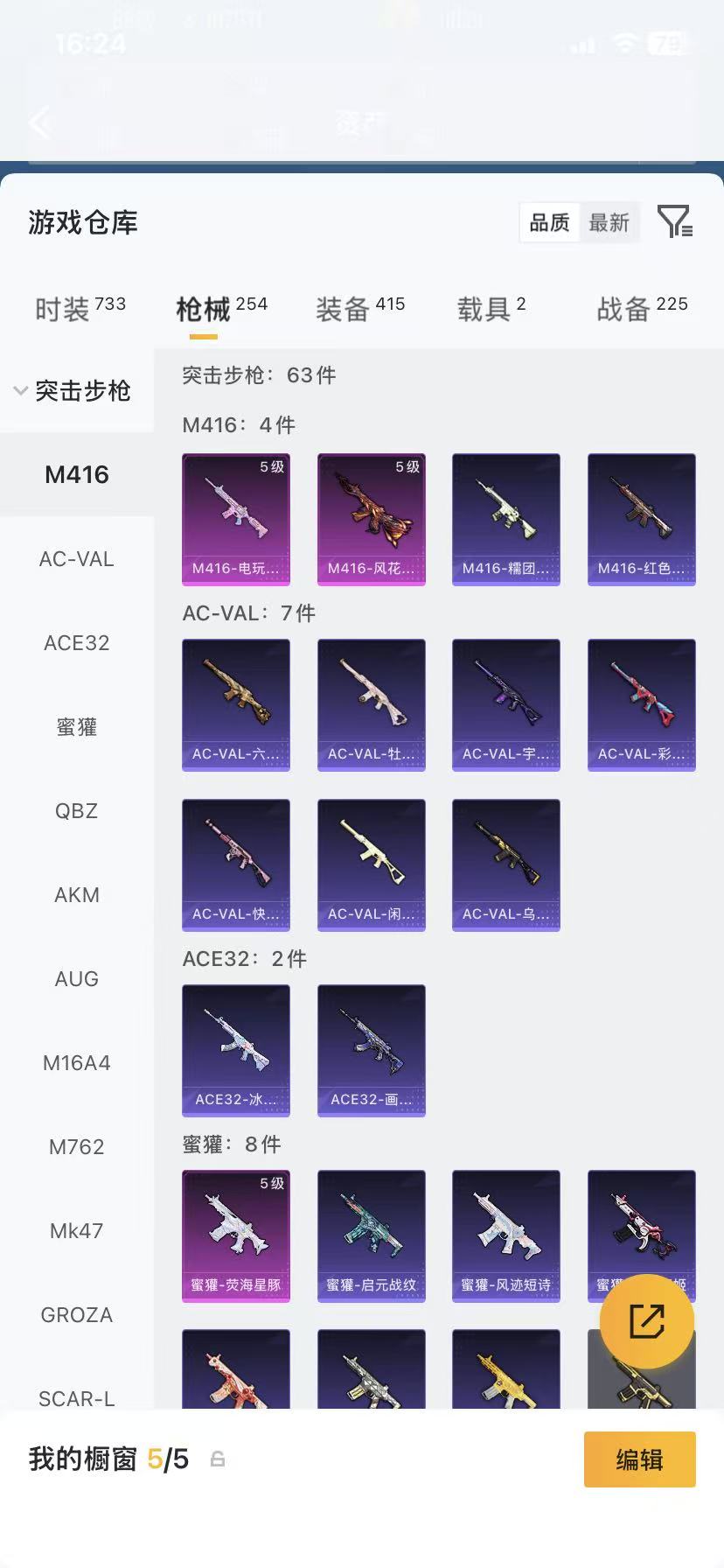Switch to the 时装 tab
The image size is (724, 1568).
point(80,308)
